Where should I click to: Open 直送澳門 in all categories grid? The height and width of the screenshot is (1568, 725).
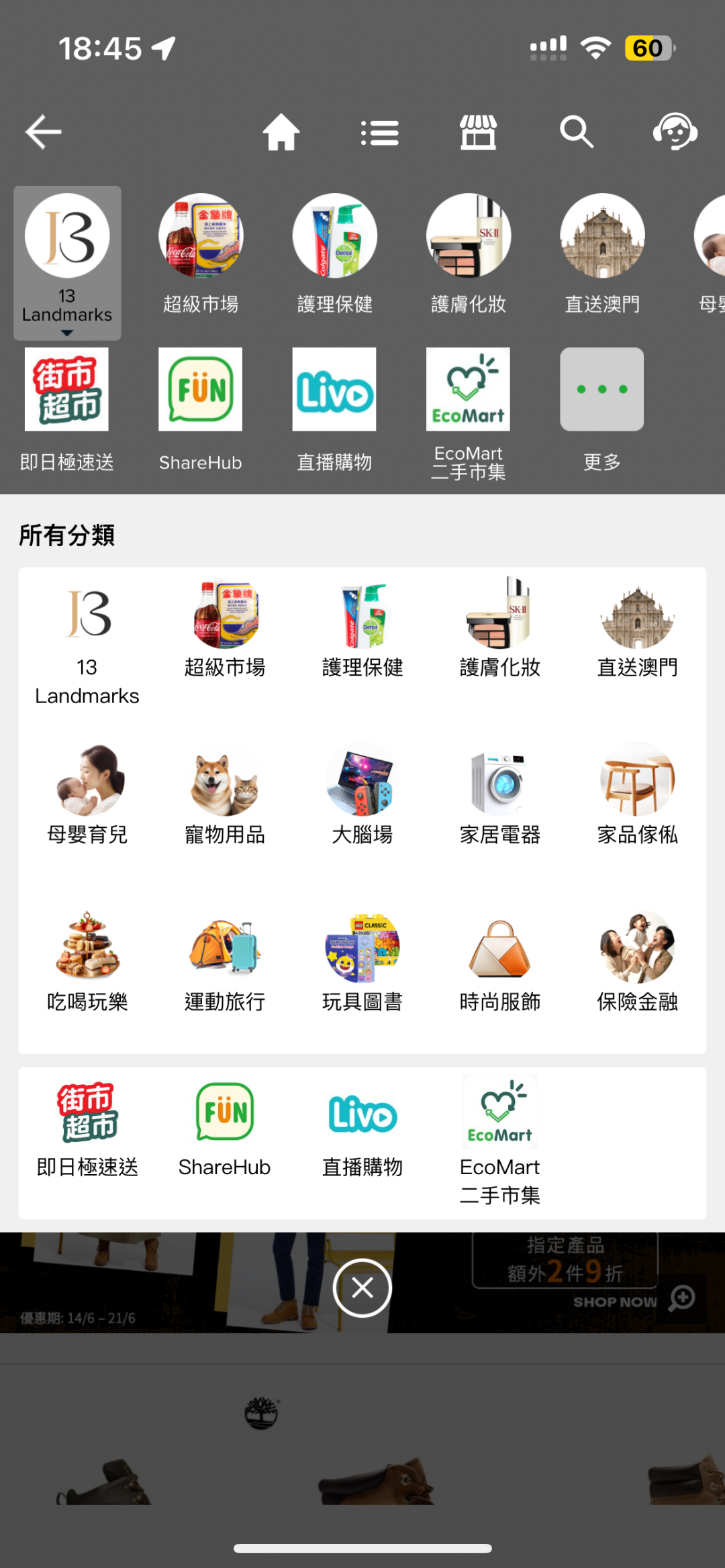[638, 631]
